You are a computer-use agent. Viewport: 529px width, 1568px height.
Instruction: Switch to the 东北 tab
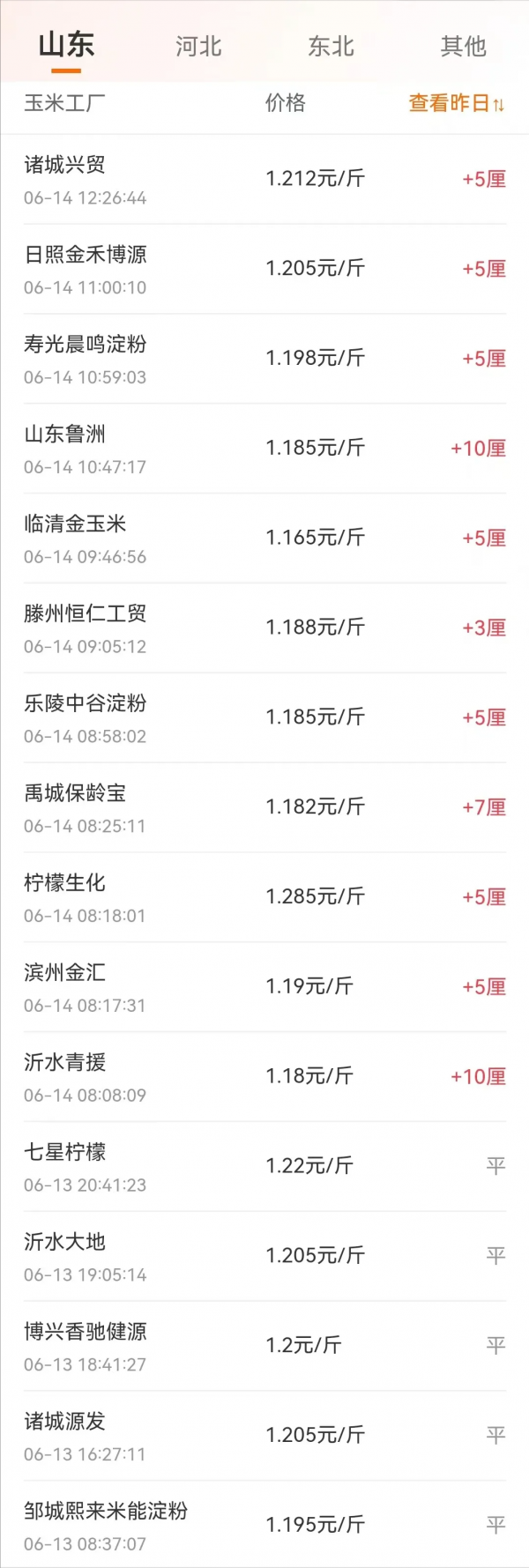point(331,46)
